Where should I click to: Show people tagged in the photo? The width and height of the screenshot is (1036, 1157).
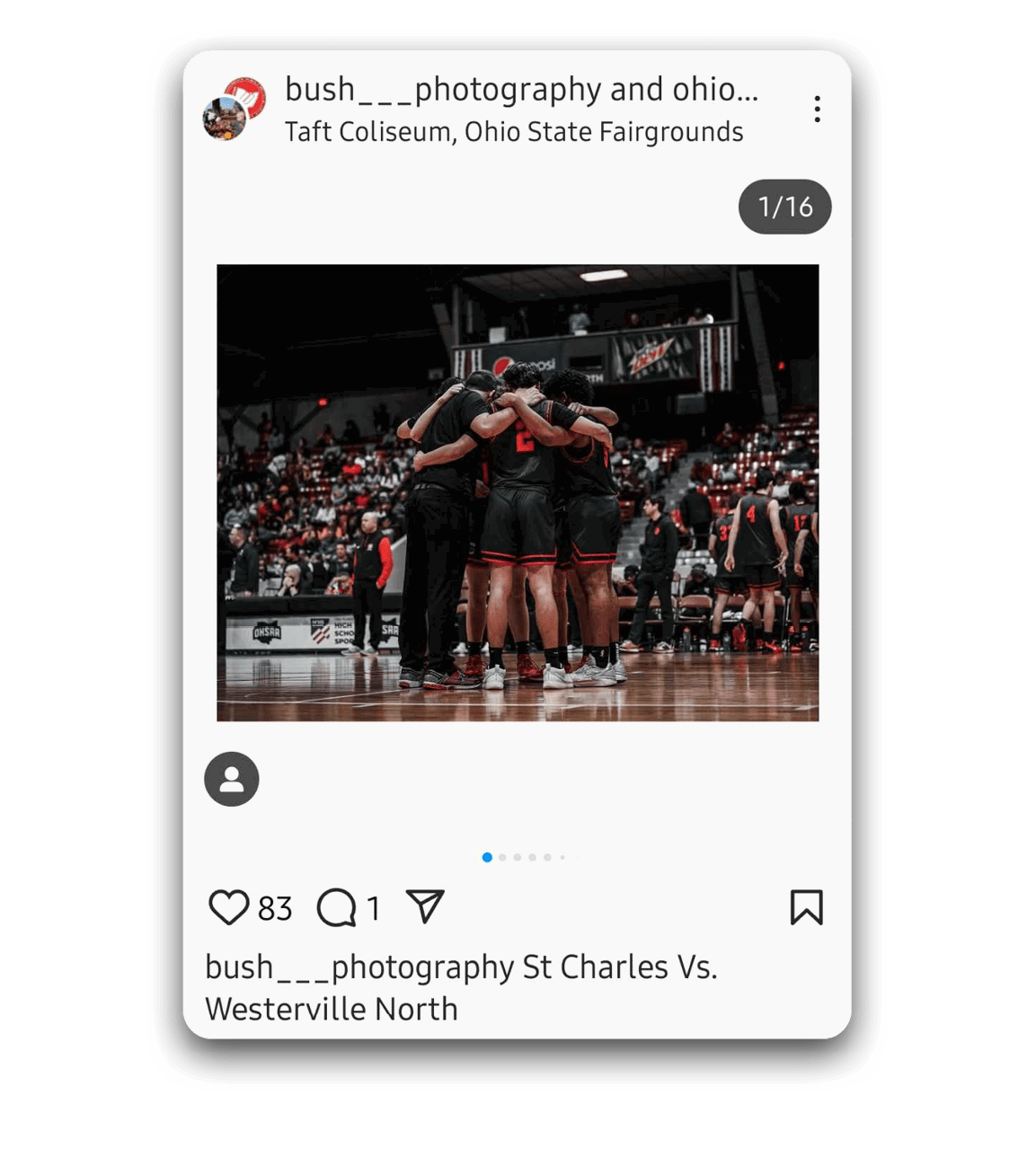[232, 779]
